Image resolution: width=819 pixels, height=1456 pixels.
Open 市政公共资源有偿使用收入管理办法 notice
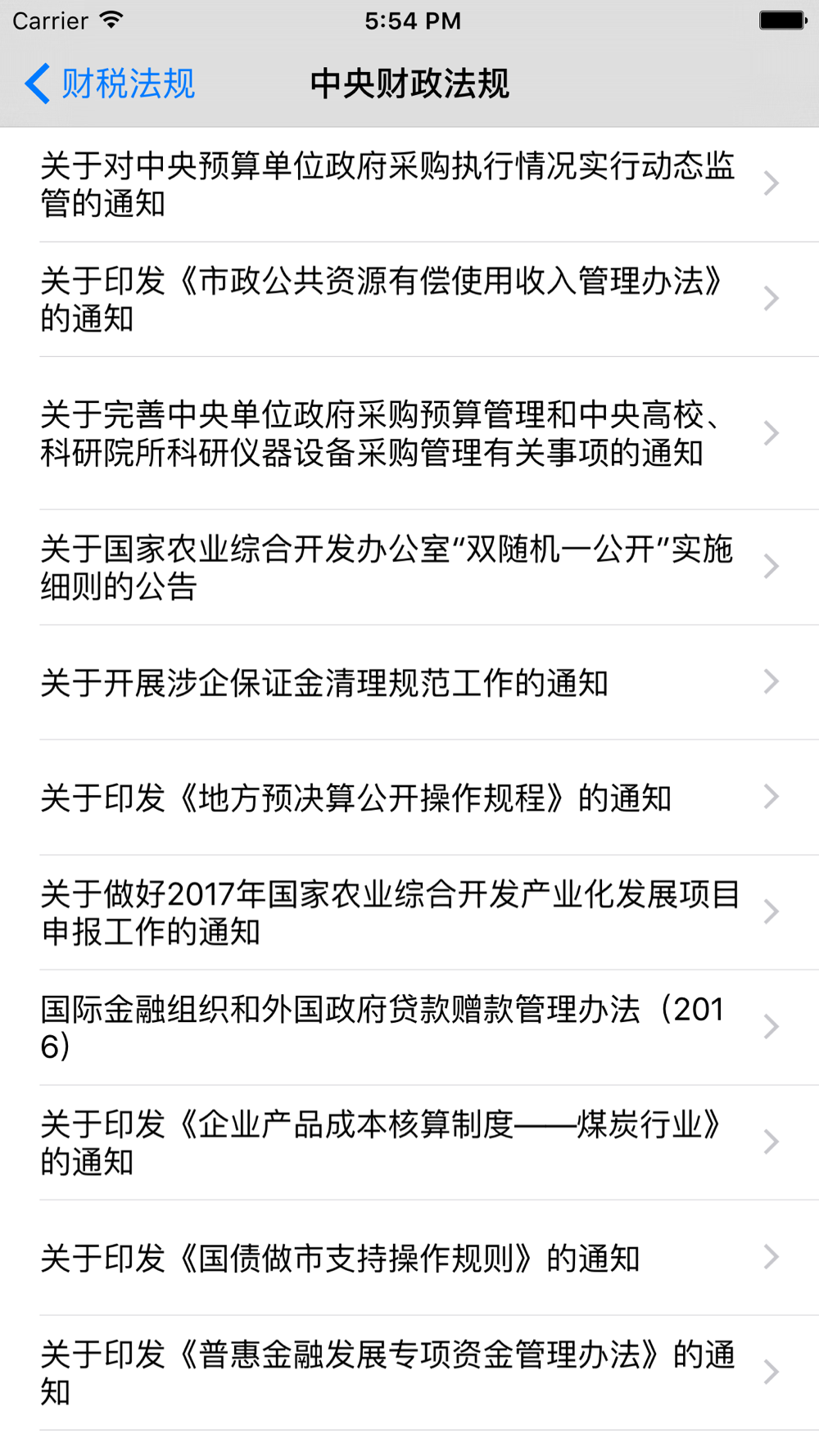click(x=409, y=299)
